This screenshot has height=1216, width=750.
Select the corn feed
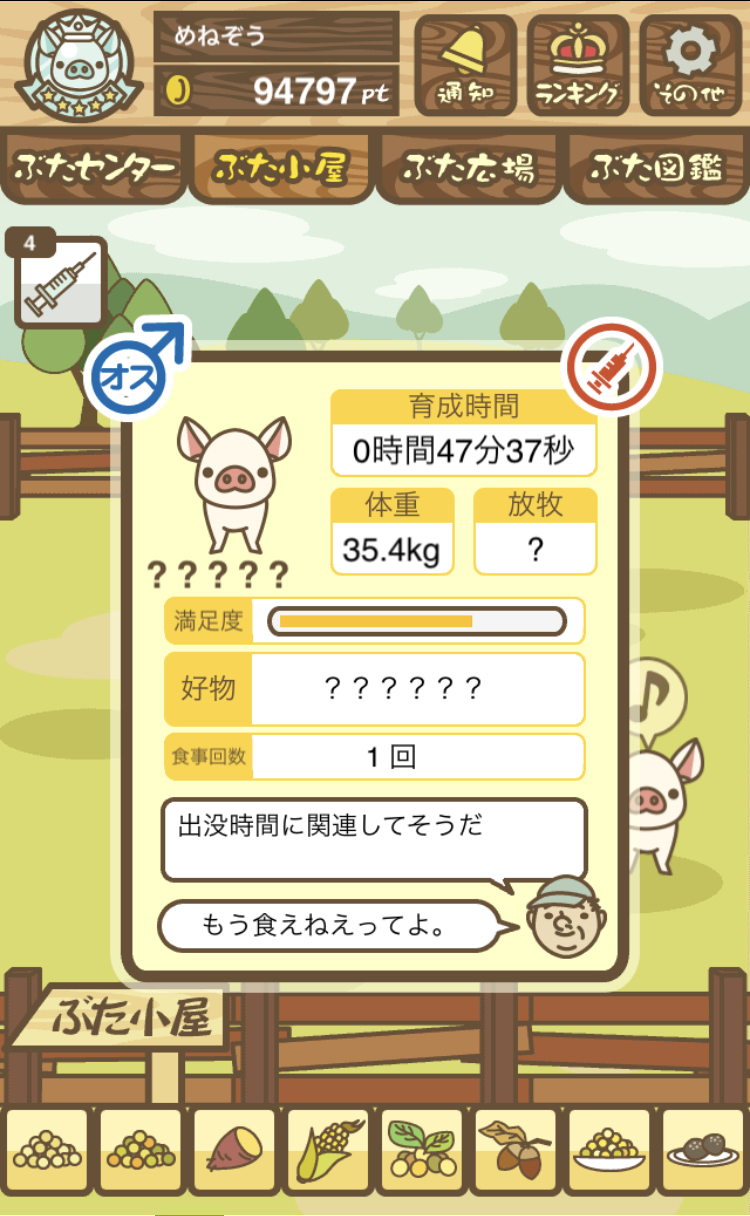328,1151
